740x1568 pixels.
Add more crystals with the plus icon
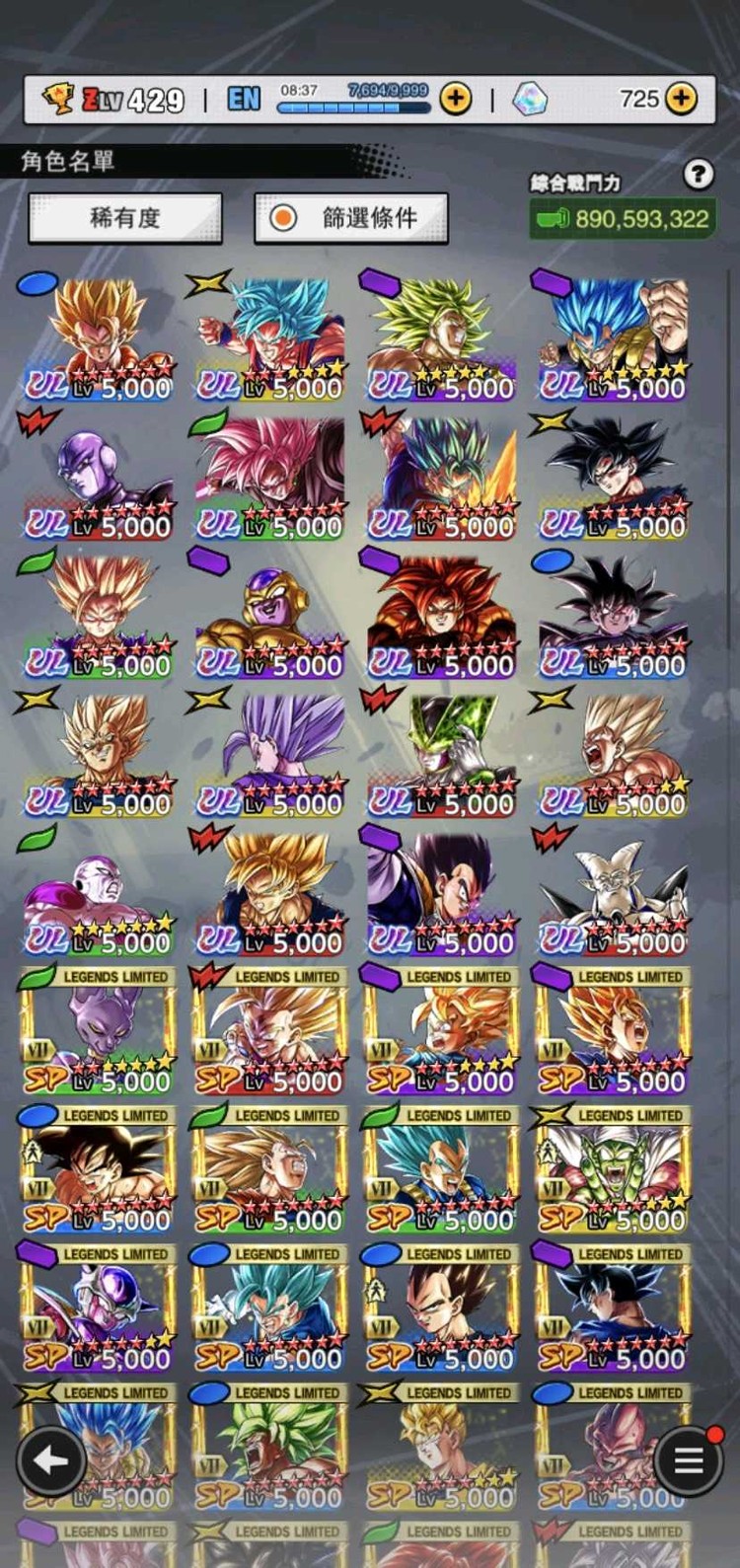click(x=681, y=99)
